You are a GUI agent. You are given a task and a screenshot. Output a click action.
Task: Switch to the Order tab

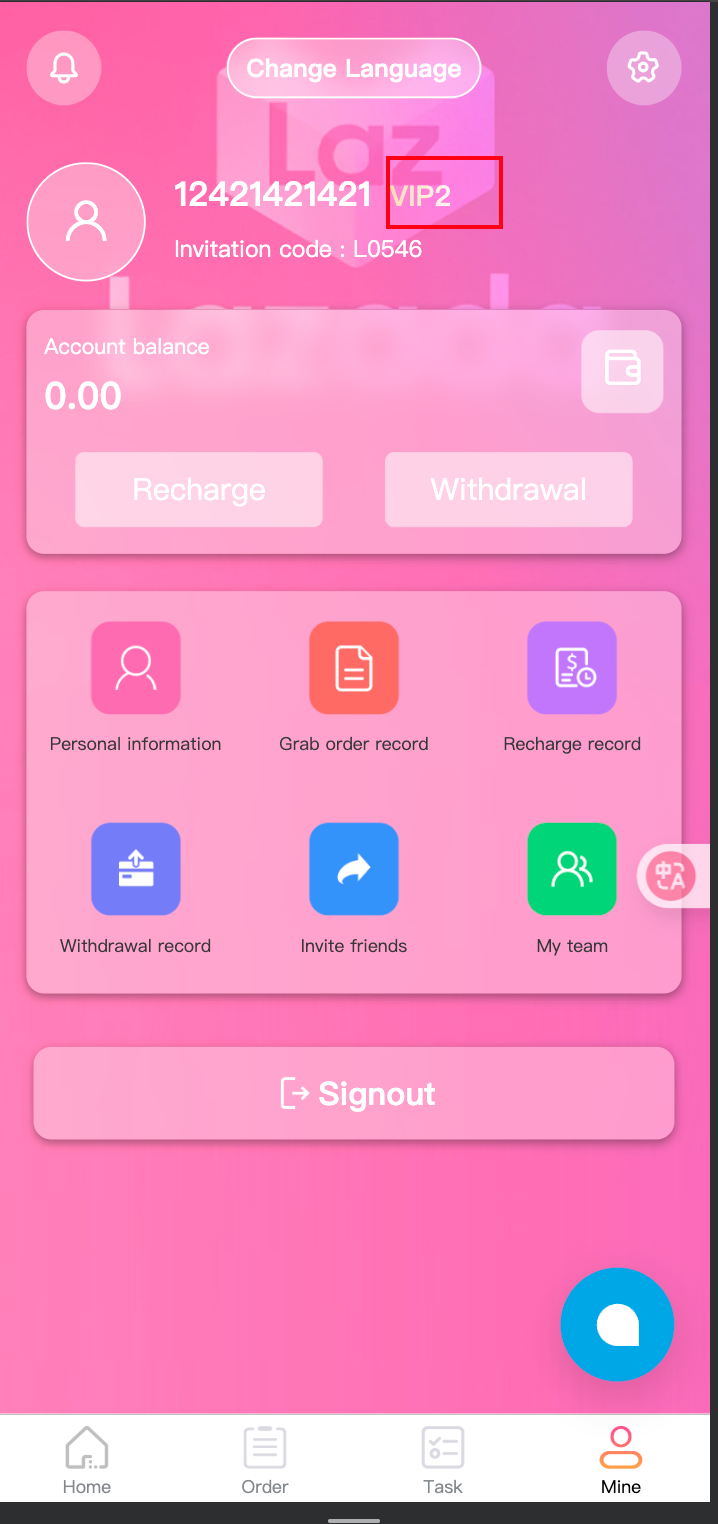pyautogui.click(x=265, y=1460)
